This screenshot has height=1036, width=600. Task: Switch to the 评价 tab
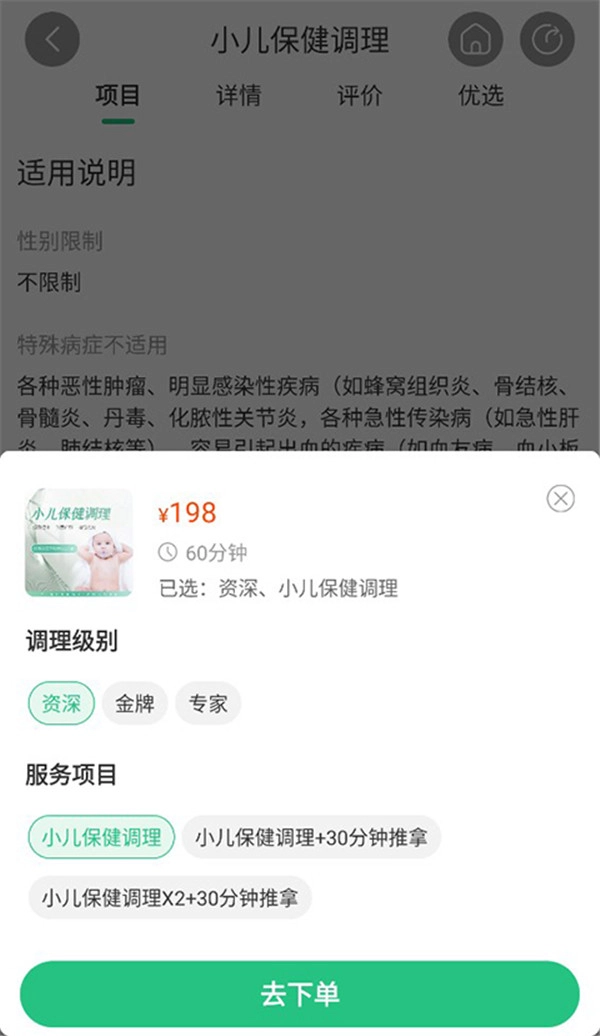tap(360, 96)
